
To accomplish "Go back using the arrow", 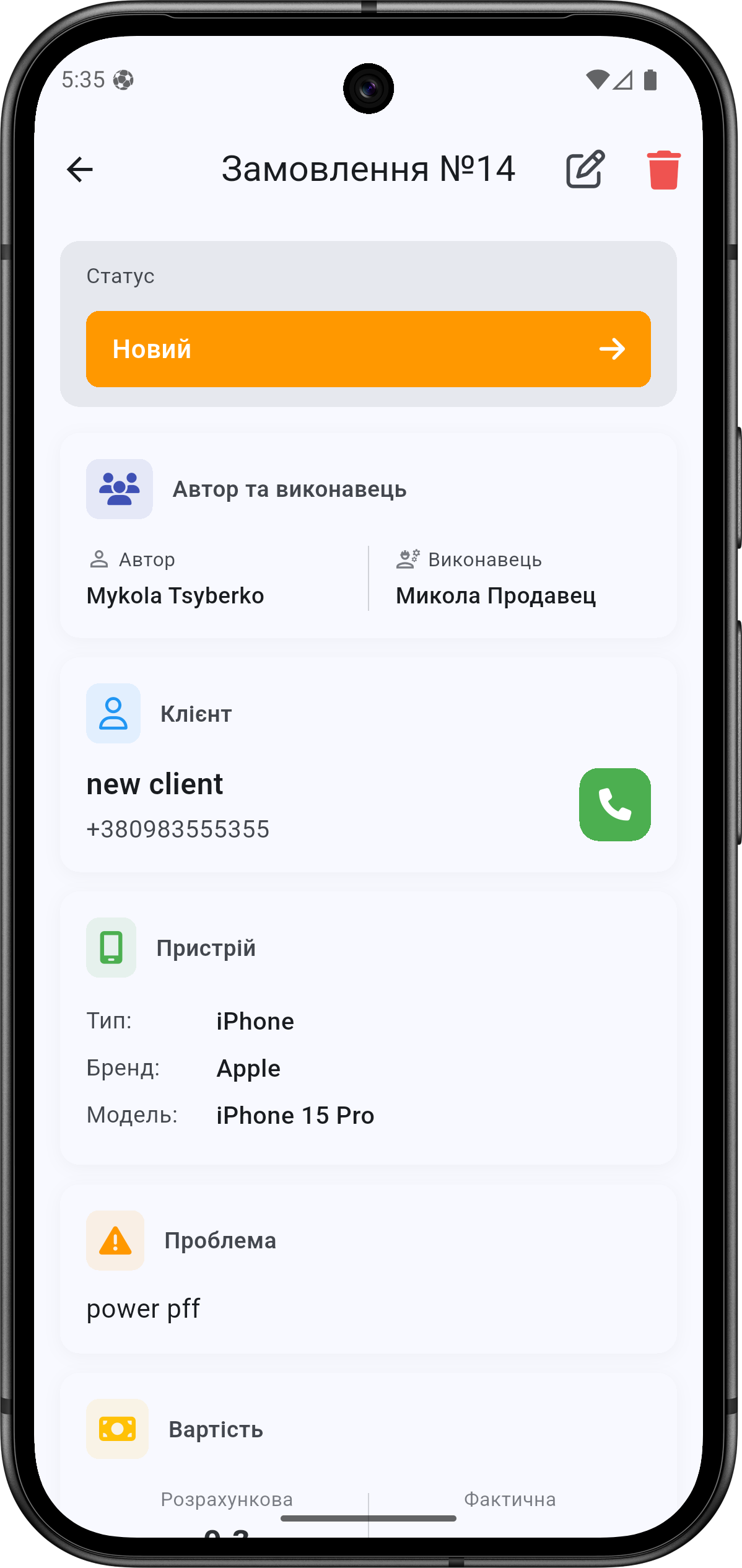I will tap(80, 169).
